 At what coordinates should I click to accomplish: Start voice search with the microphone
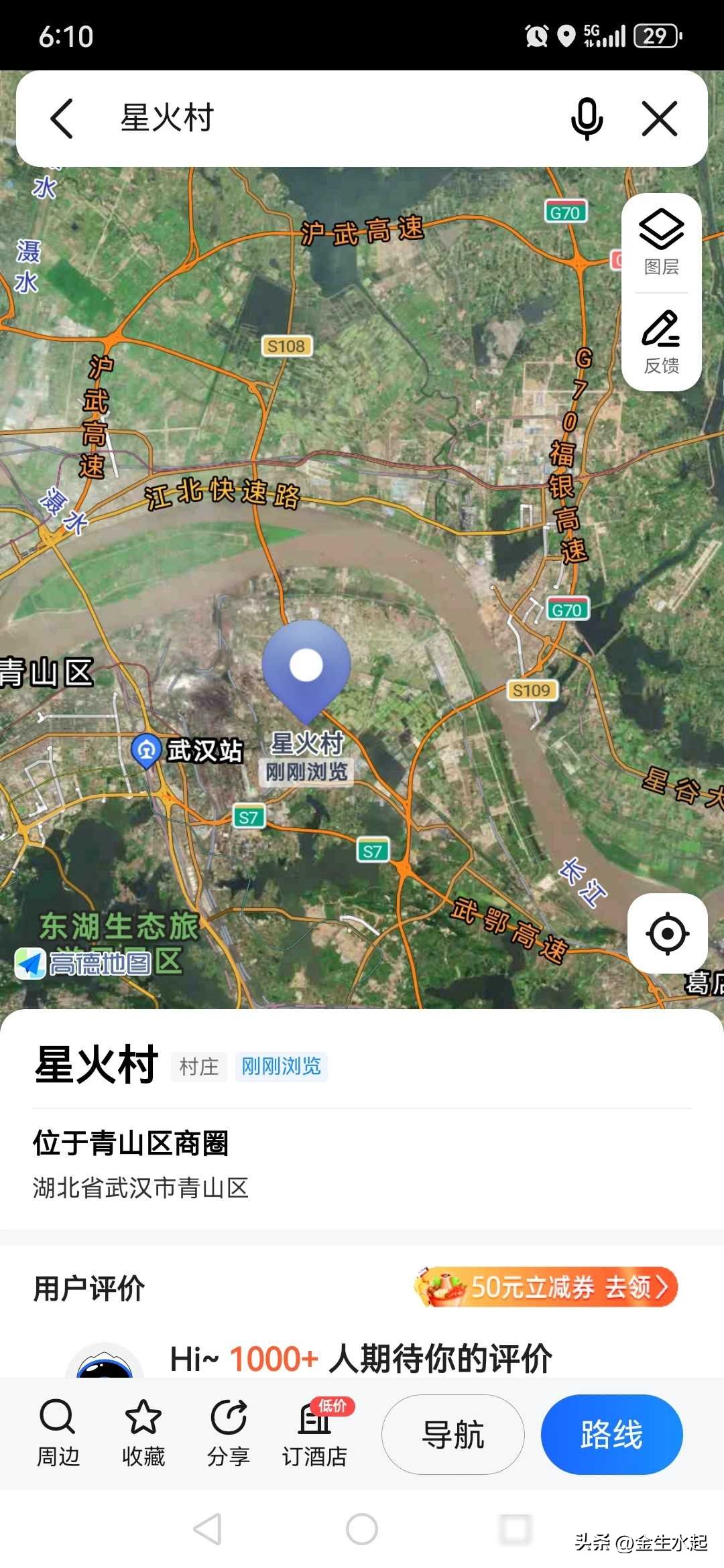pyautogui.click(x=587, y=119)
